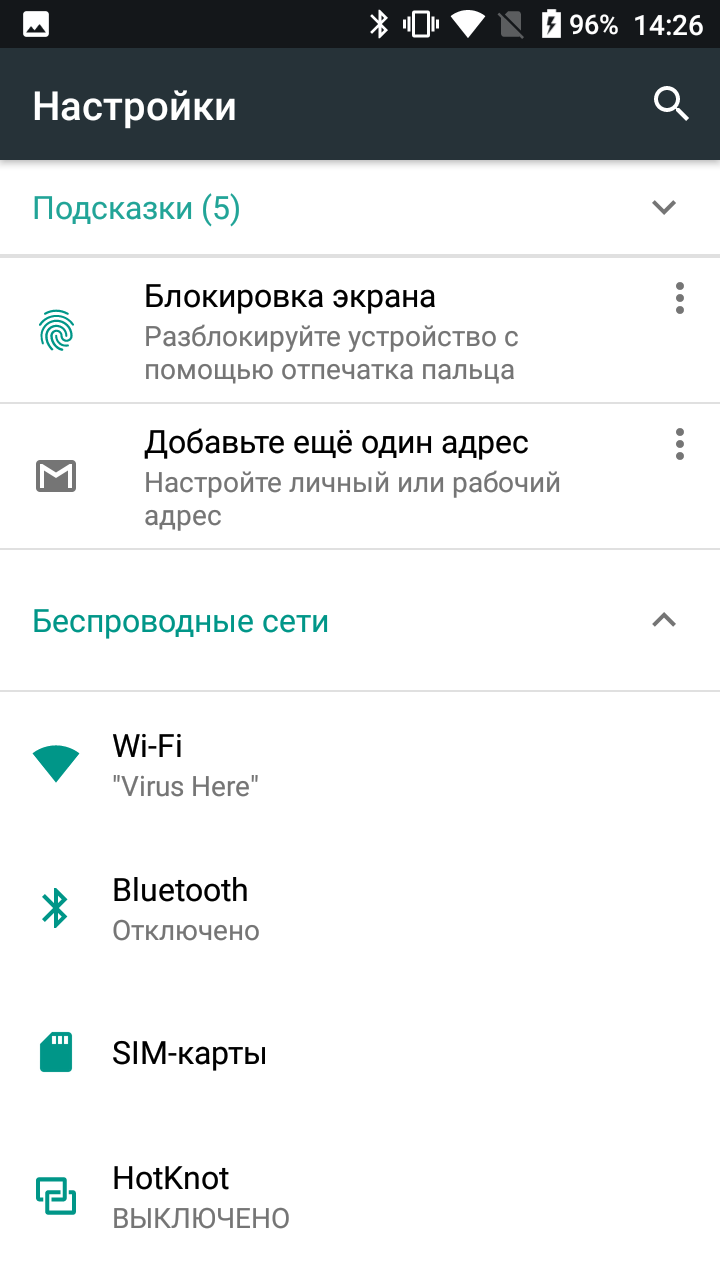The width and height of the screenshot is (720, 1280).
Task: Collapse the Беспроводные сети section
Action: coord(664,621)
